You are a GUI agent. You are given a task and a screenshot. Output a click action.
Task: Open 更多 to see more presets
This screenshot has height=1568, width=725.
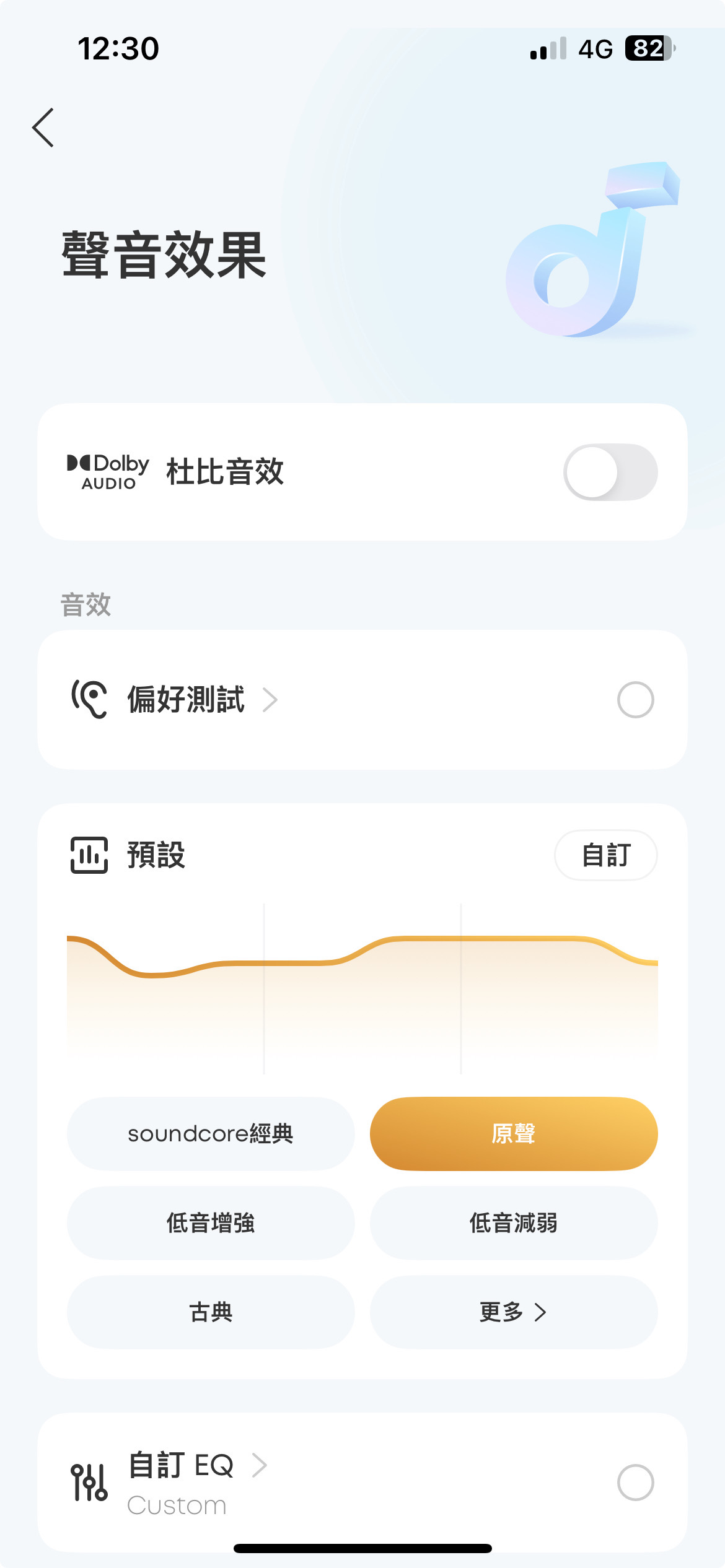[513, 1312]
